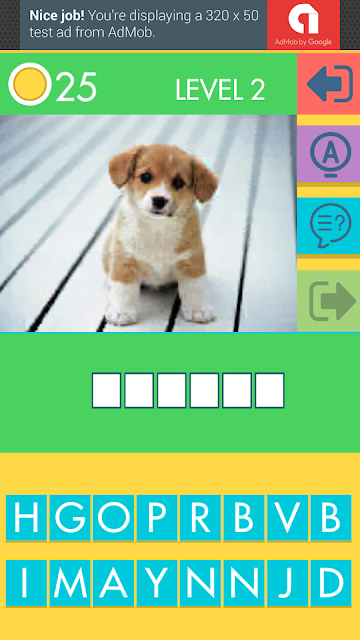Pick the letter Y tile

157,583
